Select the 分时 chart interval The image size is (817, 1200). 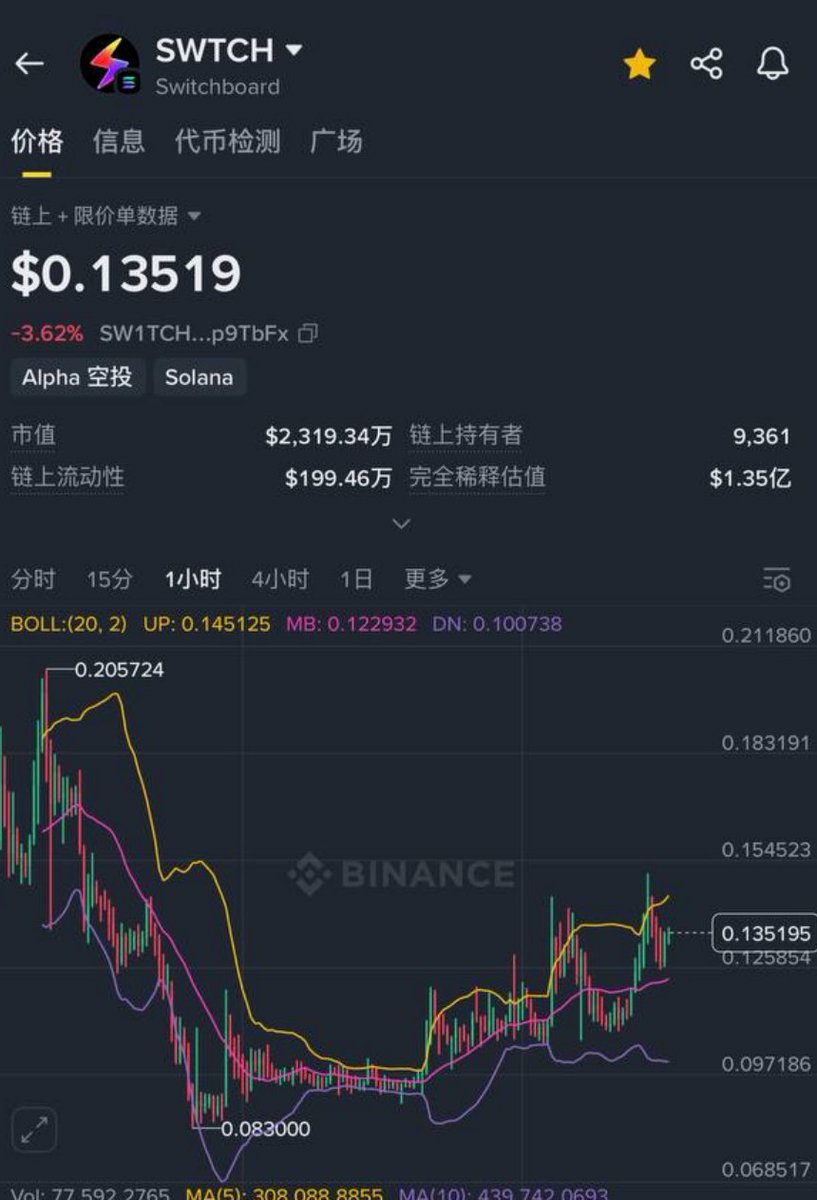[33, 579]
